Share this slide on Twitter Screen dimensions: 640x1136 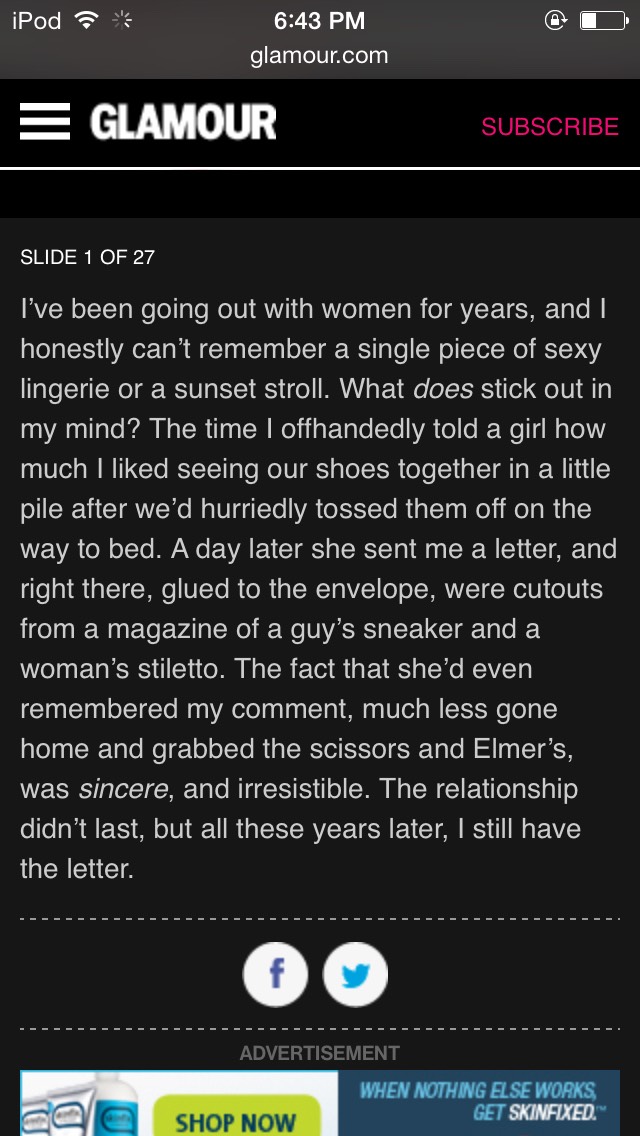tap(355, 974)
